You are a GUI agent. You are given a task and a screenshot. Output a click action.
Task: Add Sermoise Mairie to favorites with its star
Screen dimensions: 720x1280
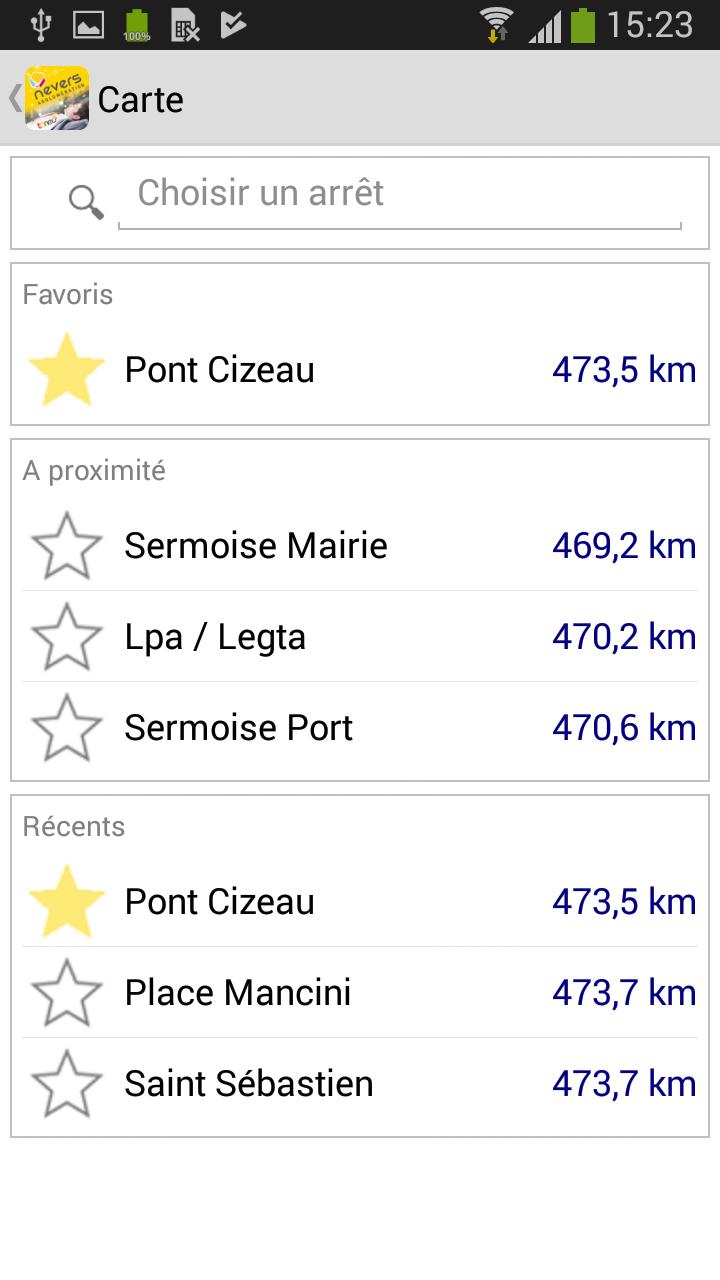tap(67, 546)
